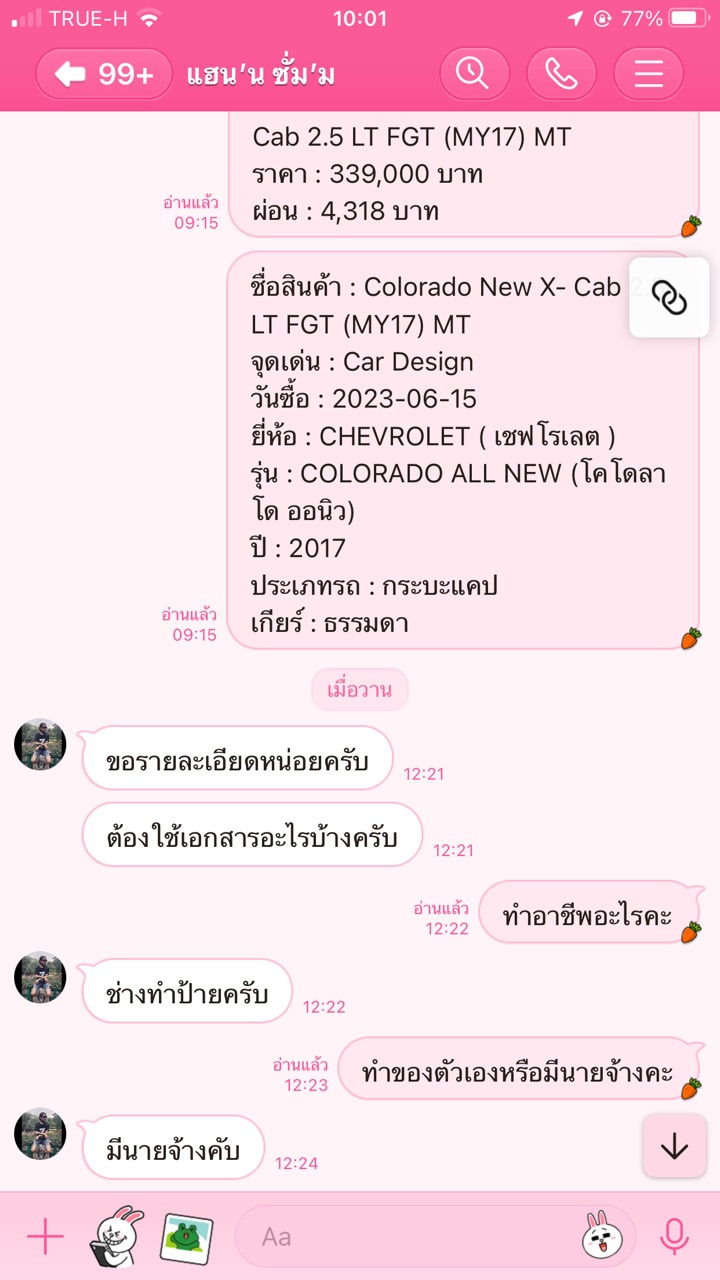Tap the link icon on the Colorado message

[669, 297]
